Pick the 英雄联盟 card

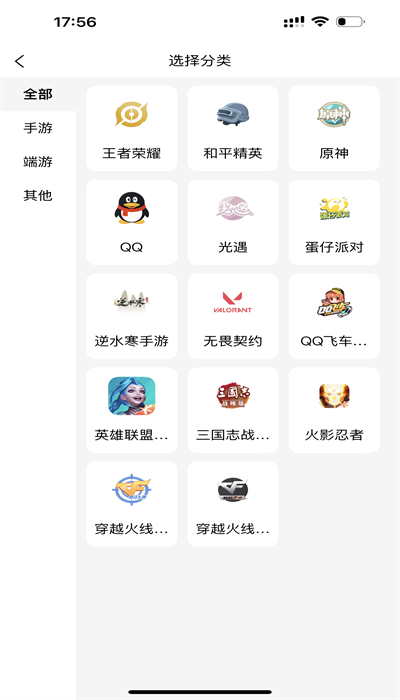pyautogui.click(x=132, y=410)
